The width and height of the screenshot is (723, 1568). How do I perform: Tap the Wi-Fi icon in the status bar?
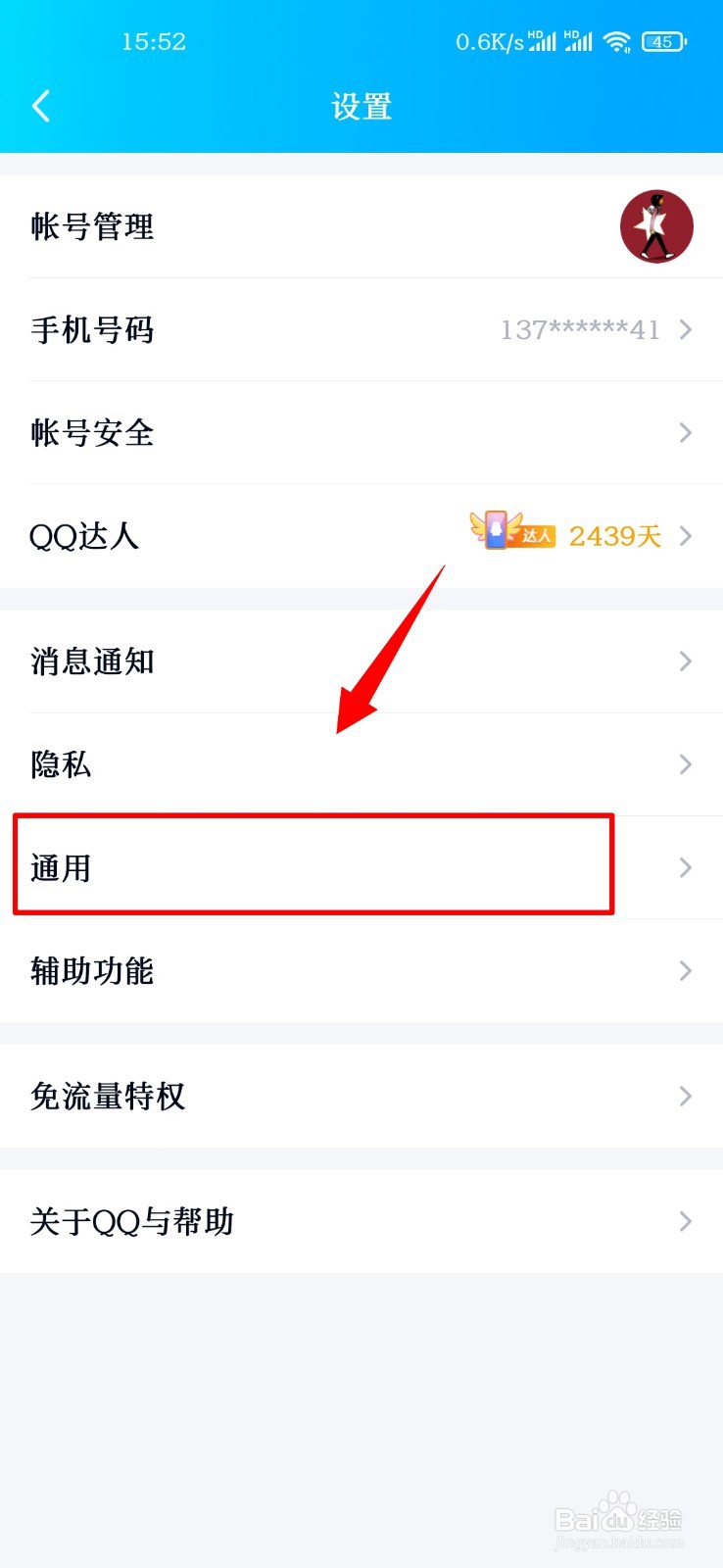(616, 41)
